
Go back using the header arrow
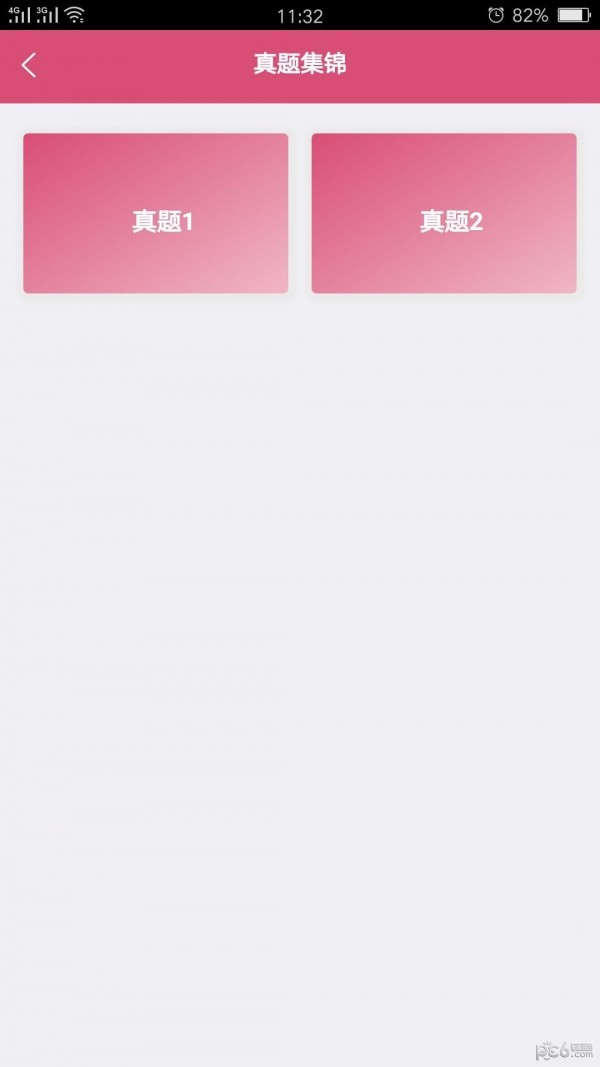coord(29,66)
